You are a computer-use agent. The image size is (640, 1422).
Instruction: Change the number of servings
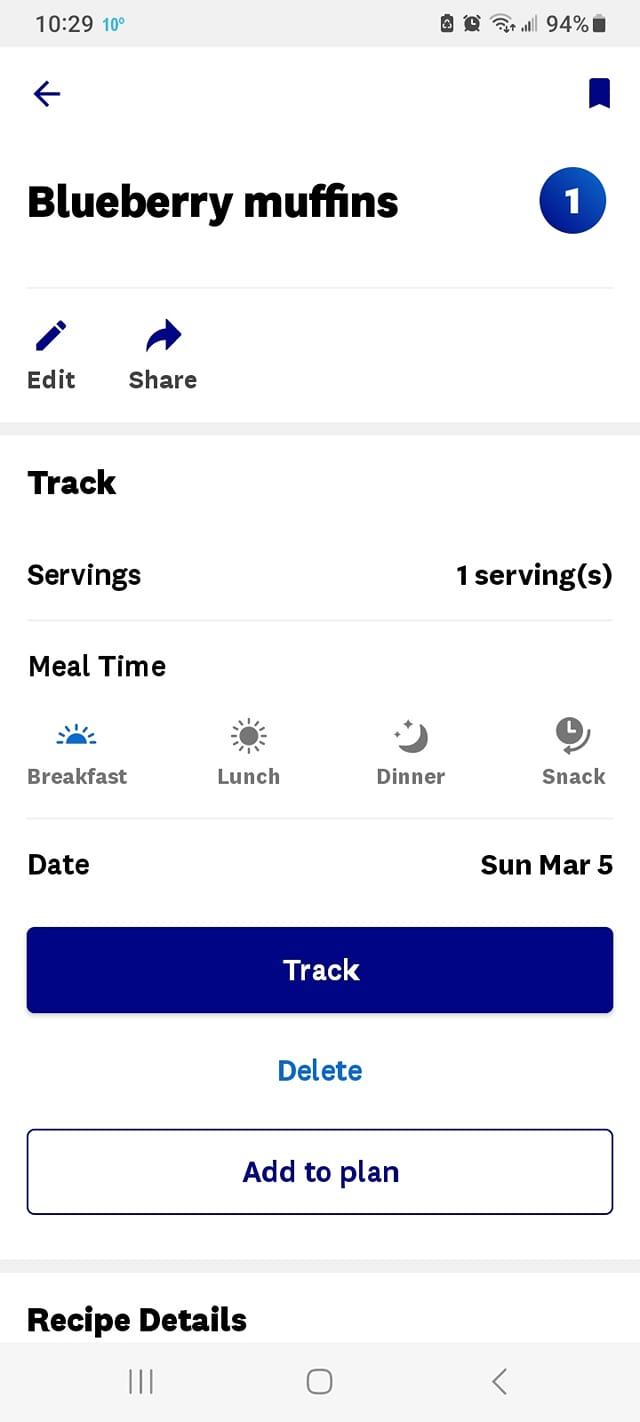[x=533, y=576]
